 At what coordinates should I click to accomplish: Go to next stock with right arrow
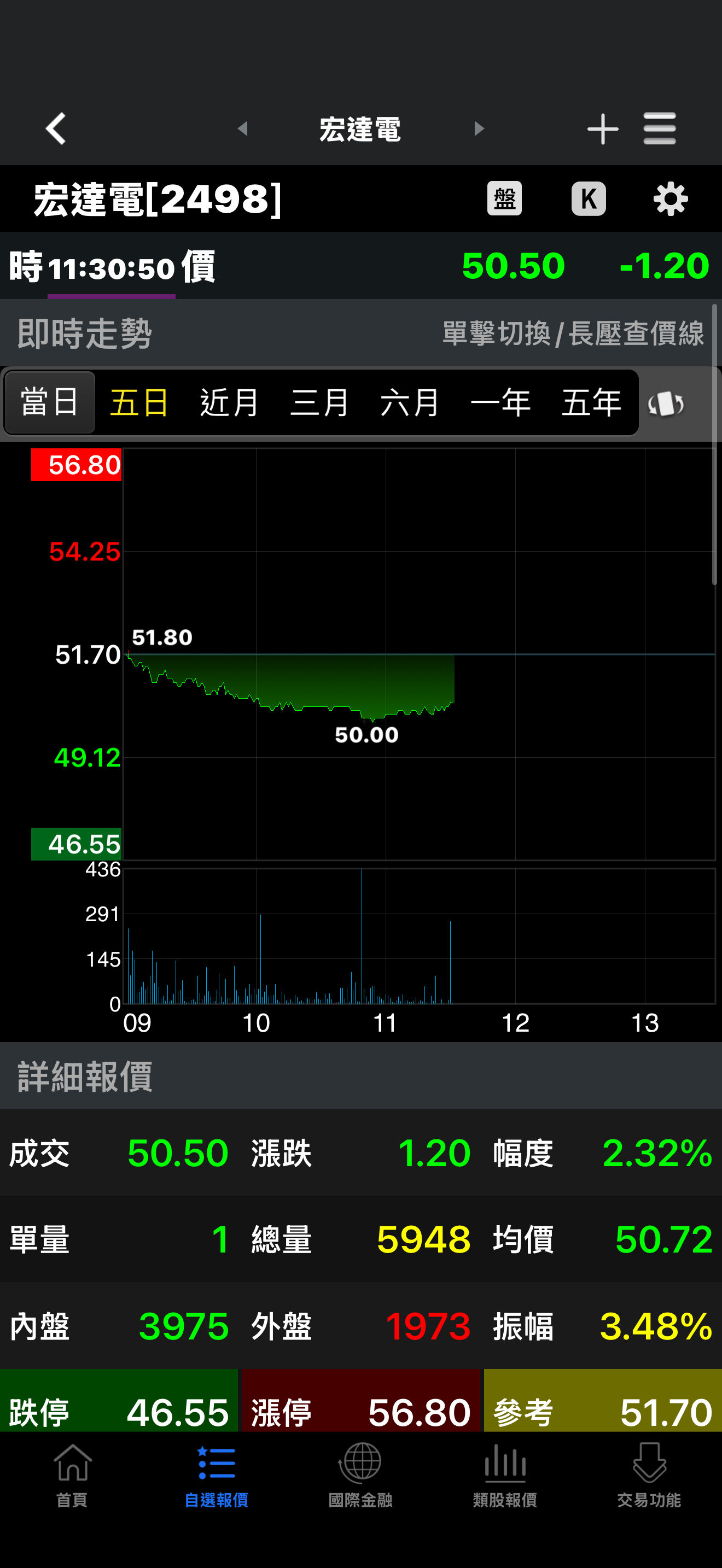click(479, 128)
